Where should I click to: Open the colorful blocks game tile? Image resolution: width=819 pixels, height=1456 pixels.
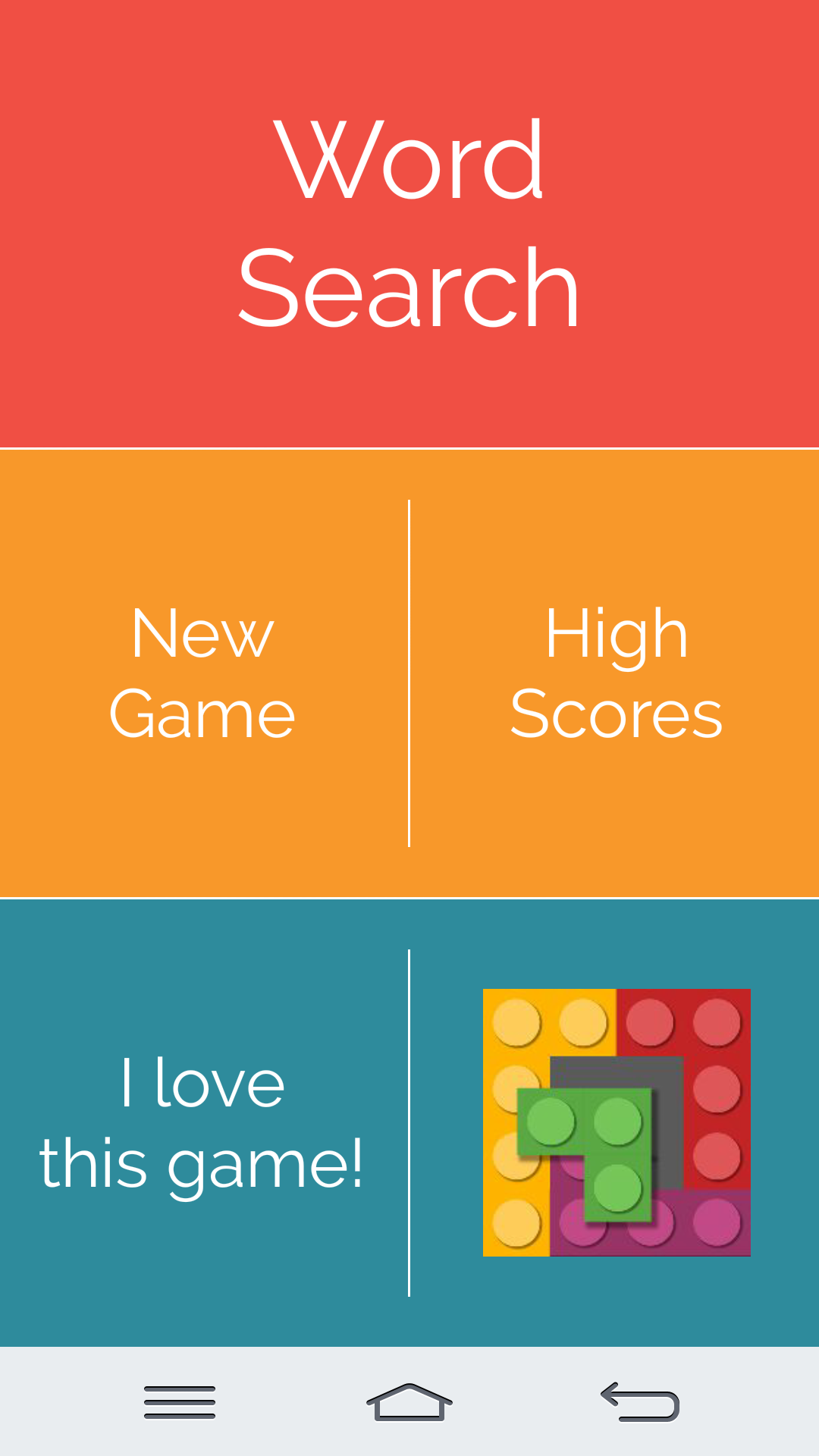point(617,1122)
